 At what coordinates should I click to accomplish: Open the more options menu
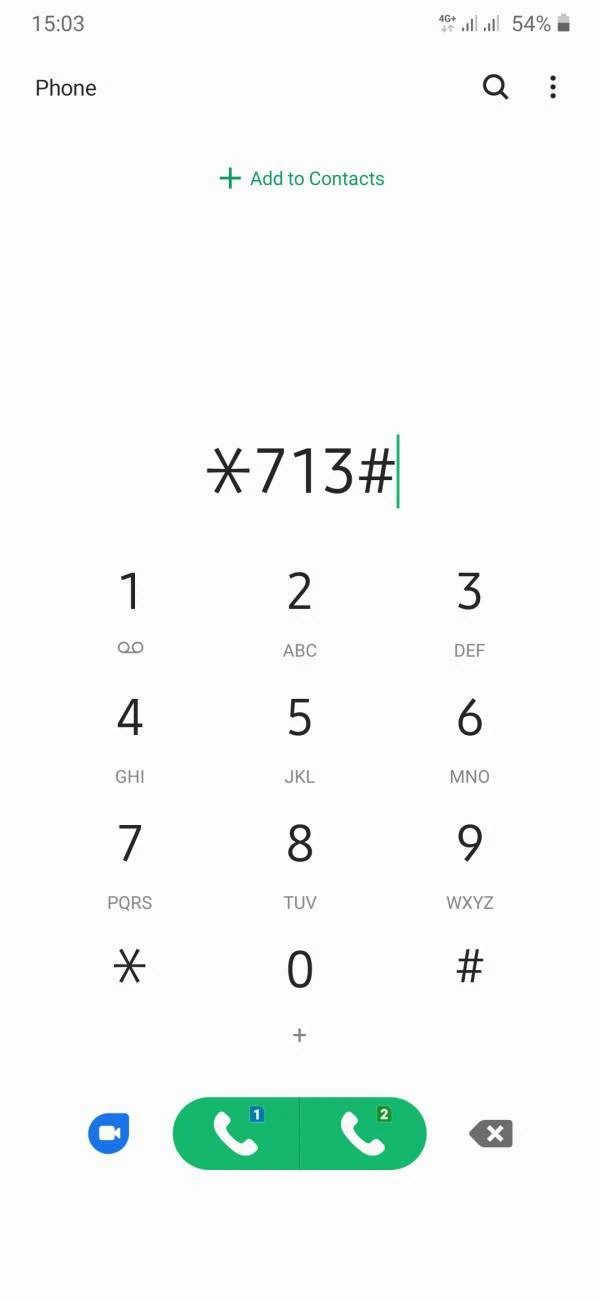click(552, 87)
